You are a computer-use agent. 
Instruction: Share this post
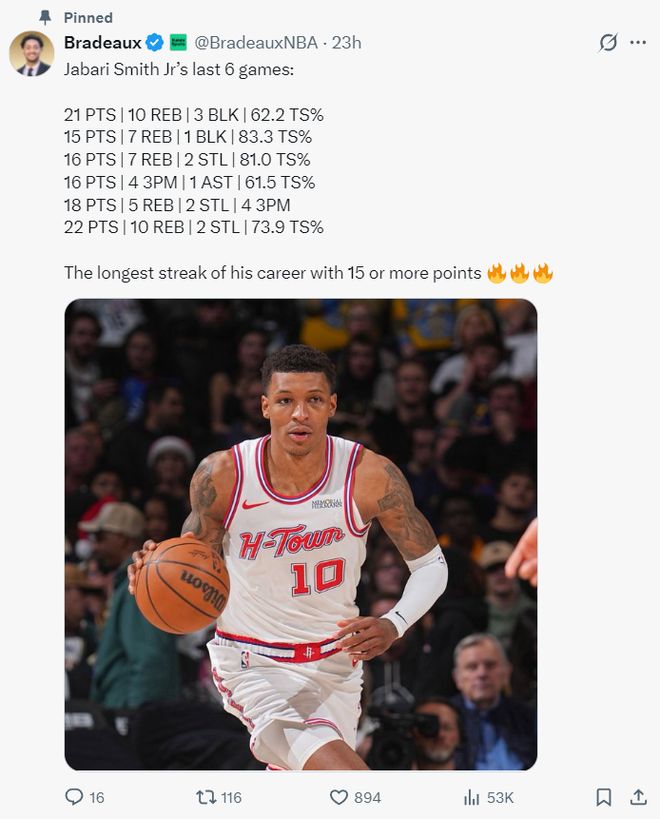tap(637, 797)
